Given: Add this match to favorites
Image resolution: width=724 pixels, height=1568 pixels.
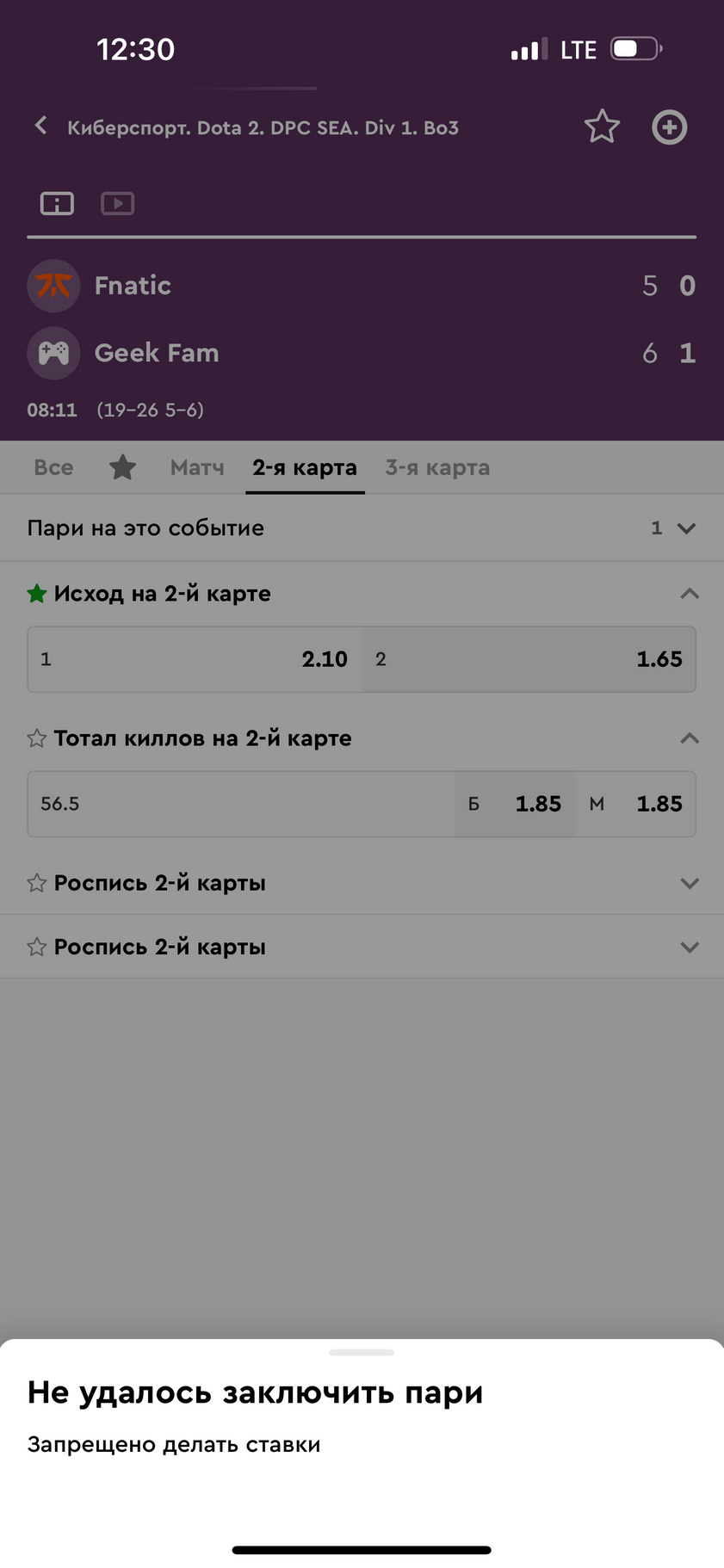Looking at the screenshot, I should point(602,127).
